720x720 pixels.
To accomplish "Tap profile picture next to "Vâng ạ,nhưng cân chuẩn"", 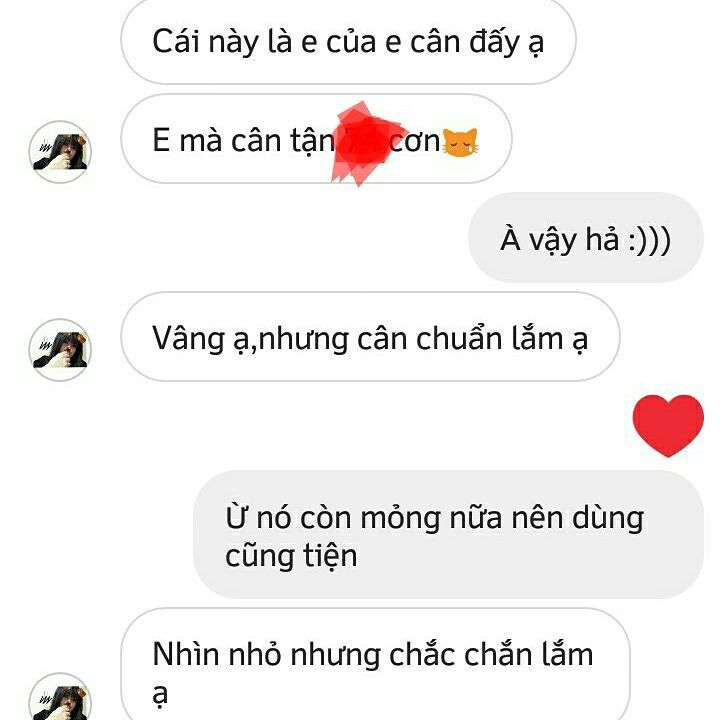I will 60,349.
